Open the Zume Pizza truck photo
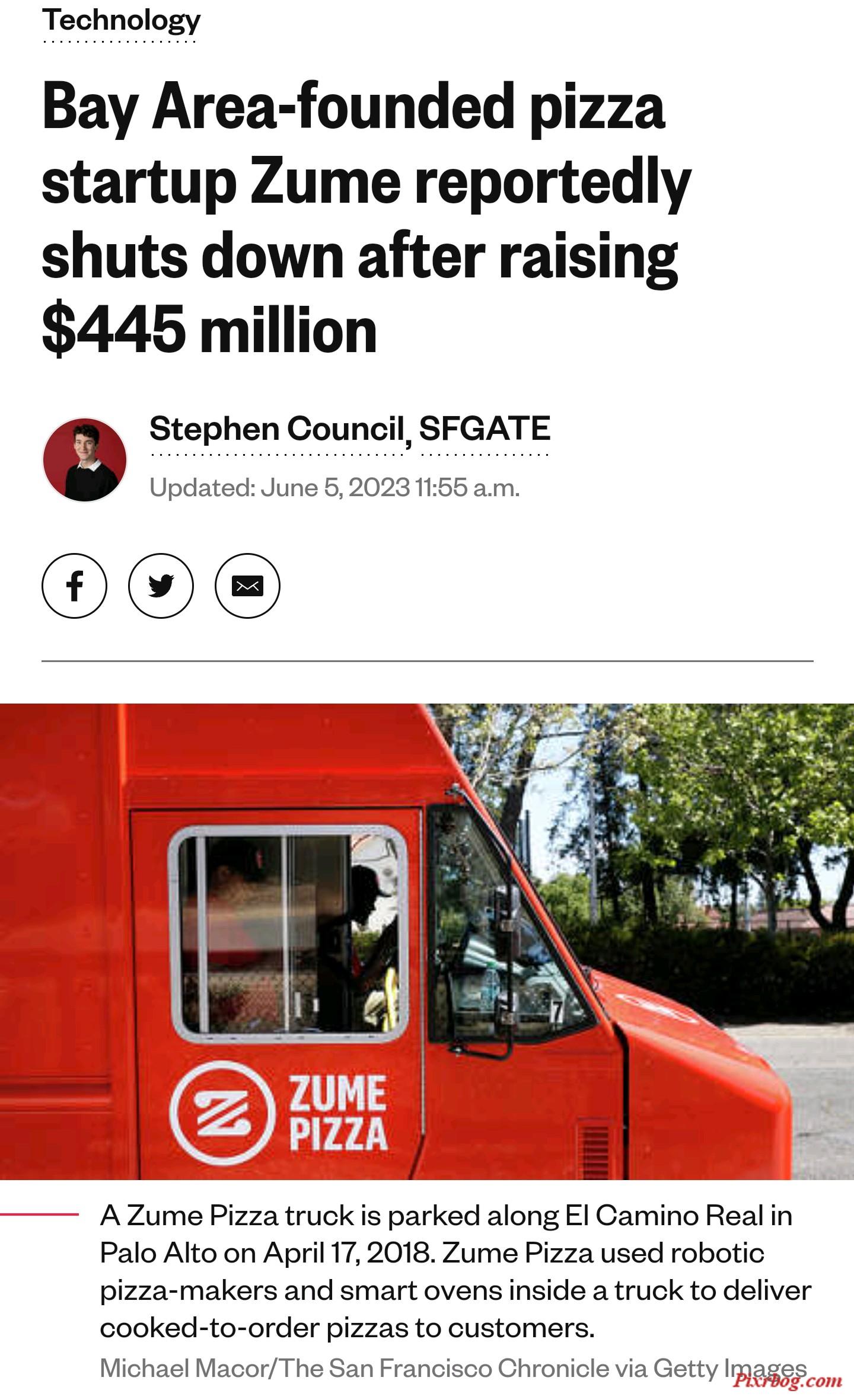The height and width of the screenshot is (1400, 854). pyautogui.click(x=427, y=941)
